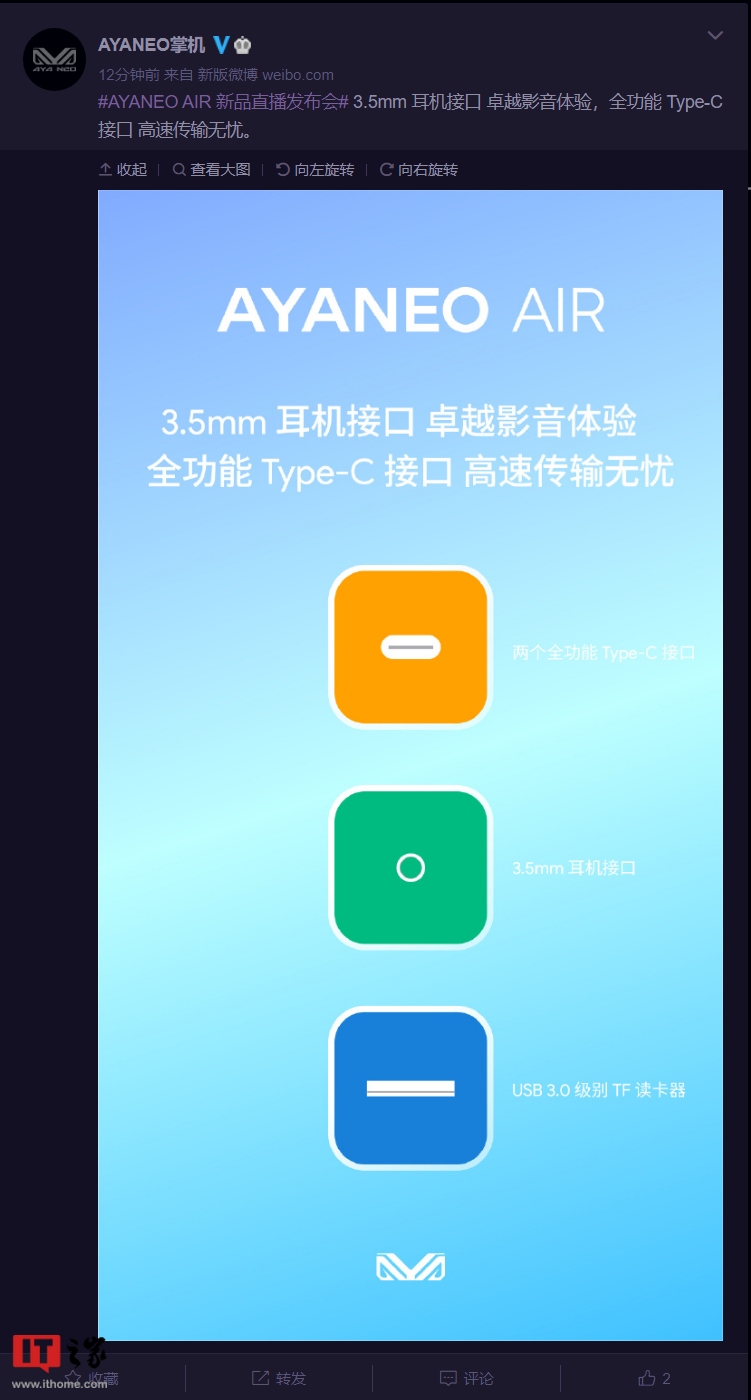Expand the post options chevron
The width and height of the screenshot is (751, 1400).
715,36
